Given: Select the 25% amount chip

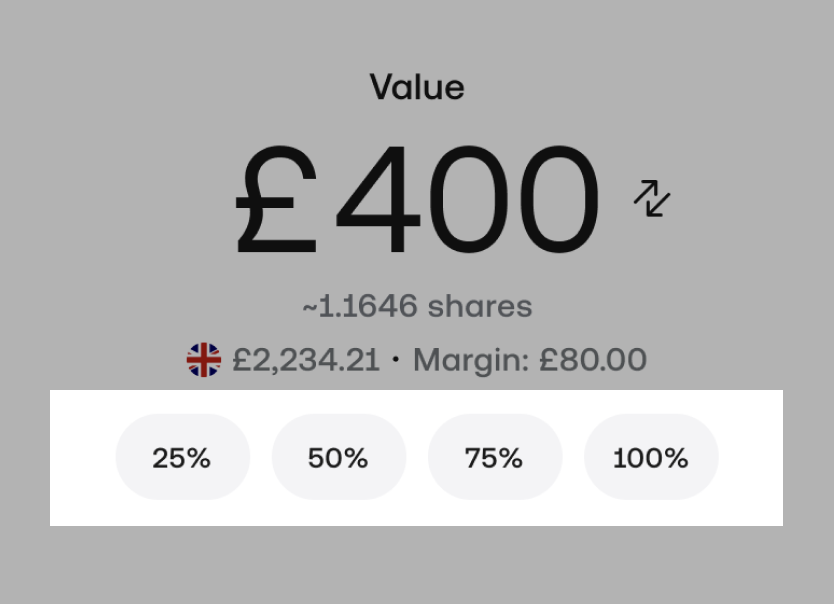Looking at the screenshot, I should coord(182,458).
